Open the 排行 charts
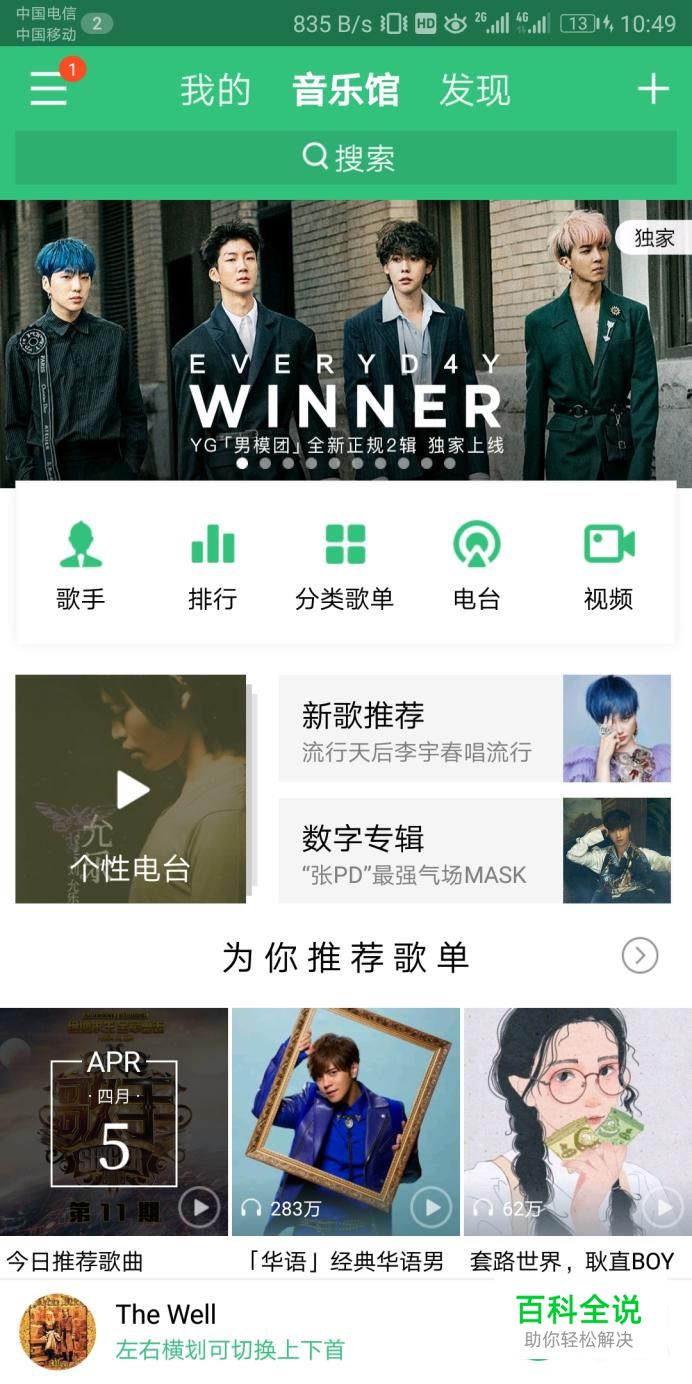 pyautogui.click(x=212, y=566)
